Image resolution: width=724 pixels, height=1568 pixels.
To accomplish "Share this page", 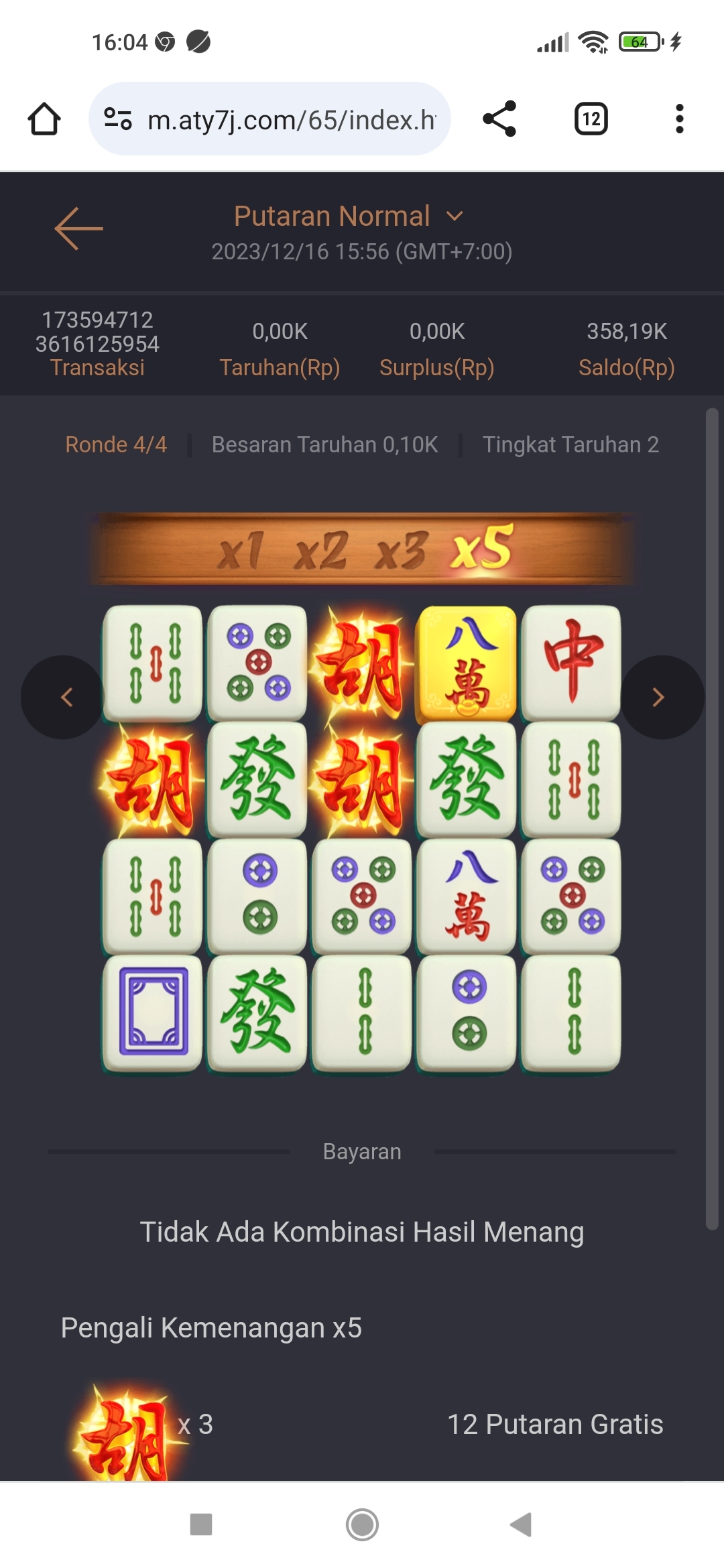I will 499,119.
